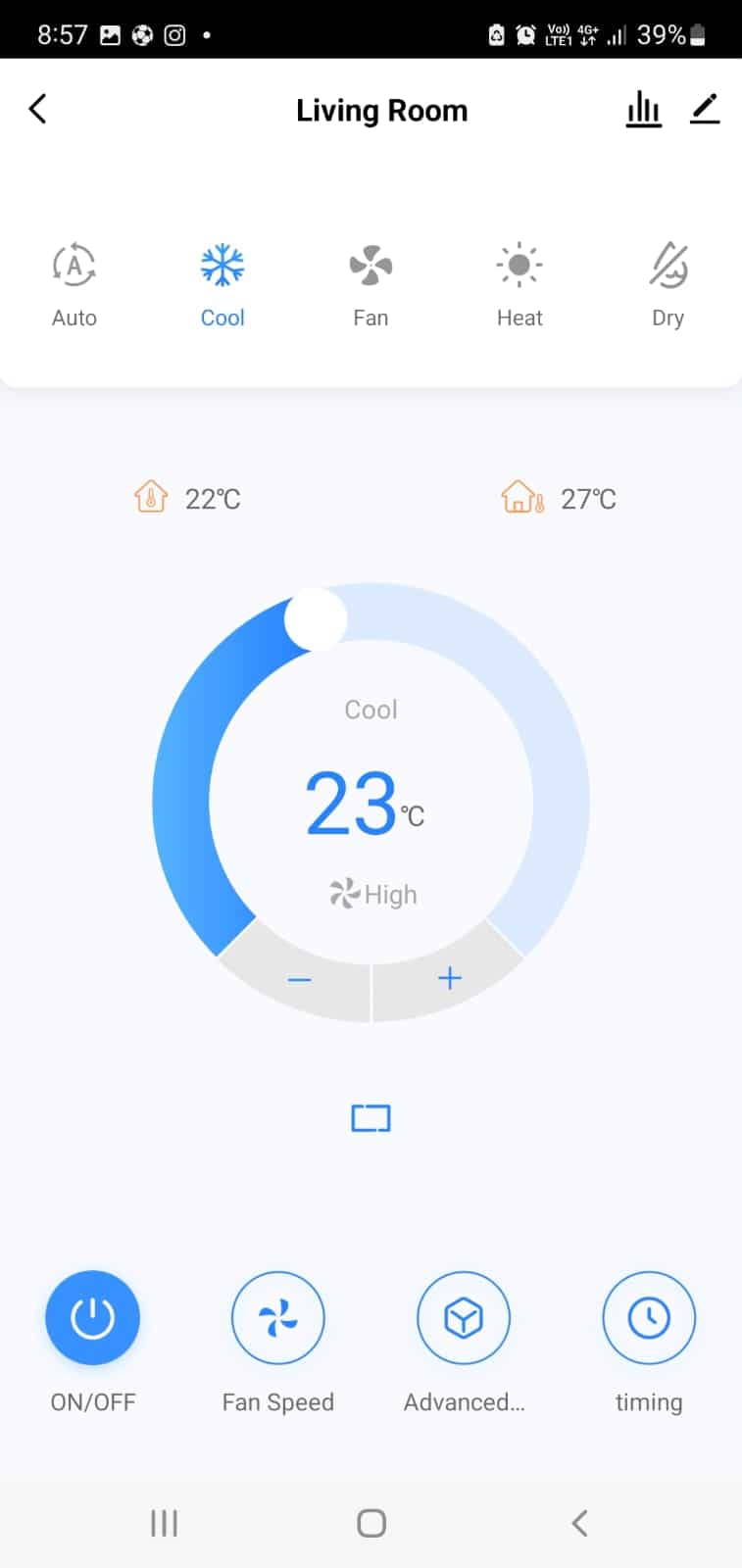
Task: Edit the Living Room device name
Action: [x=705, y=110]
